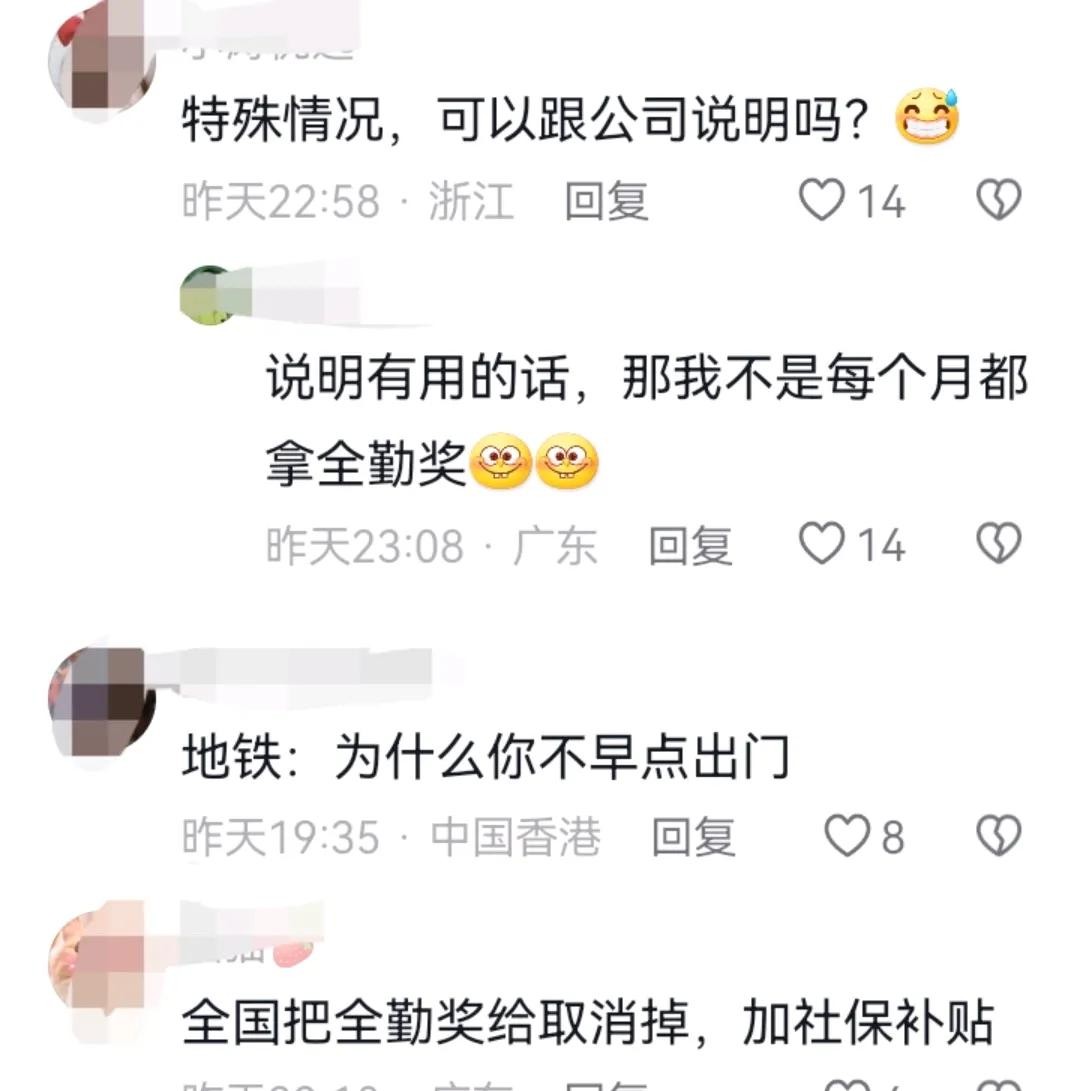Dislike the comment 特殊情况，可以跟公司说明吗
This screenshot has width=1080, height=1091.
coord(997,201)
